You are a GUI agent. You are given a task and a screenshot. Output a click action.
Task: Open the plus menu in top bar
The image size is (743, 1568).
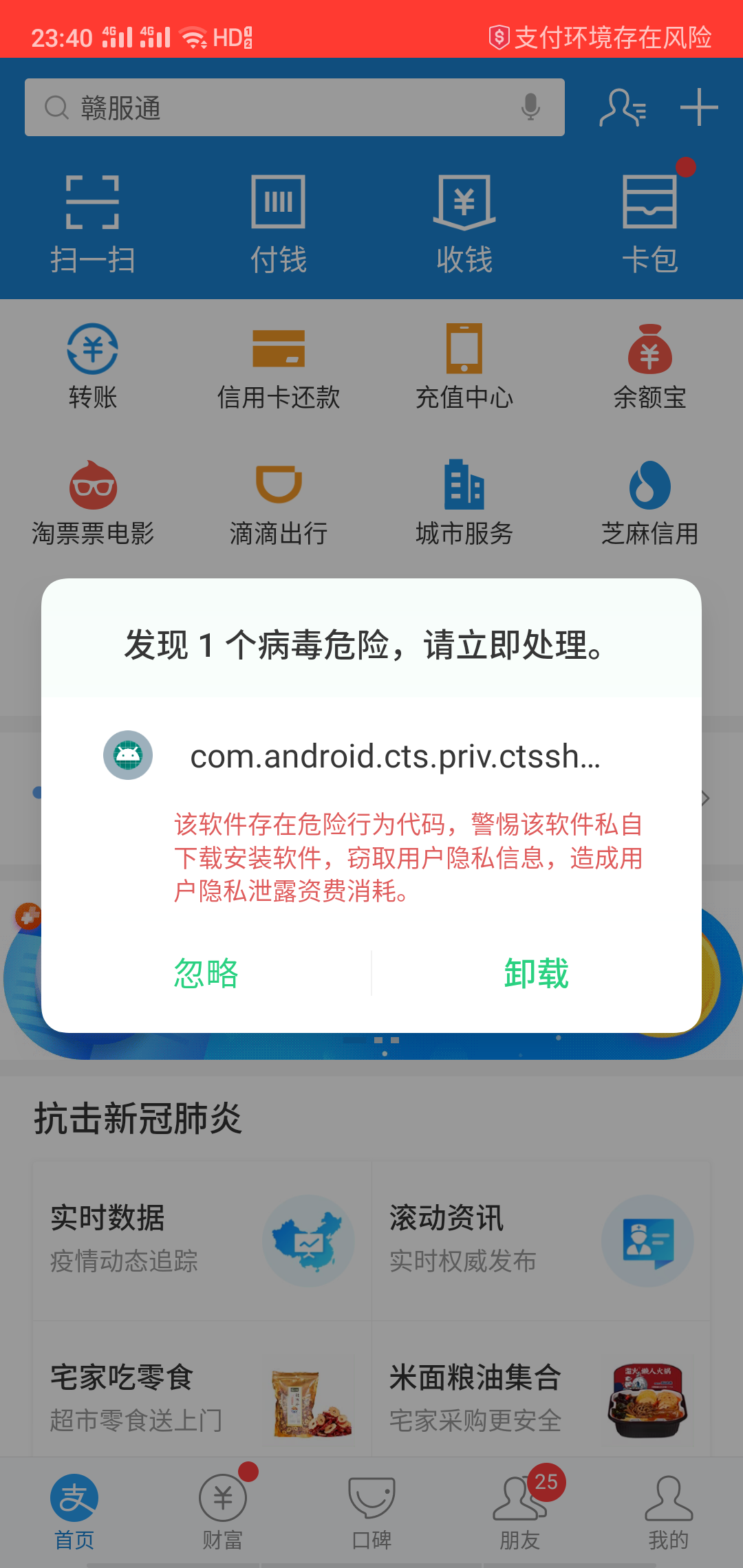point(699,107)
